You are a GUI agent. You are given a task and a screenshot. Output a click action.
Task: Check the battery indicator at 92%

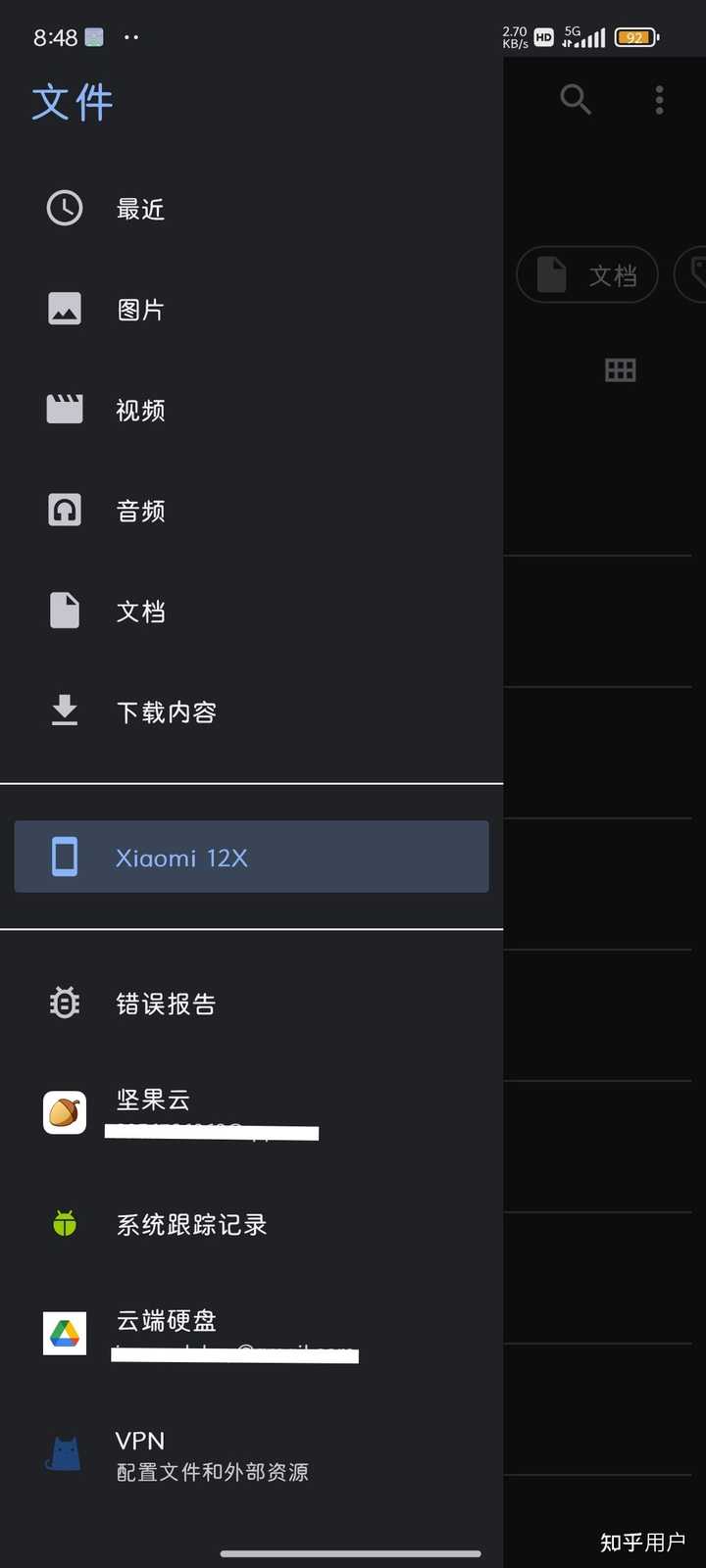click(x=635, y=37)
